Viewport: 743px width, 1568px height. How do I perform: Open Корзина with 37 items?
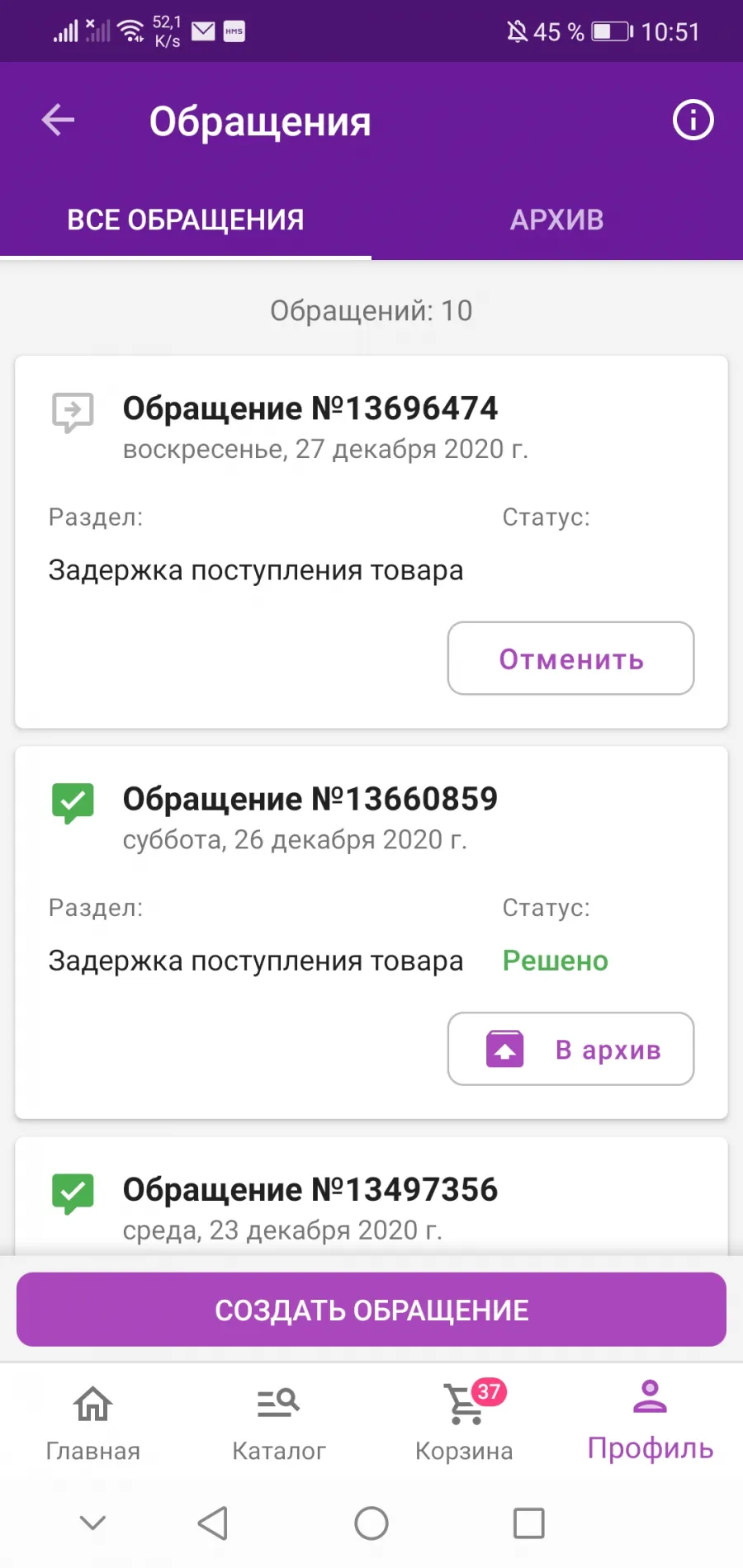click(464, 1423)
